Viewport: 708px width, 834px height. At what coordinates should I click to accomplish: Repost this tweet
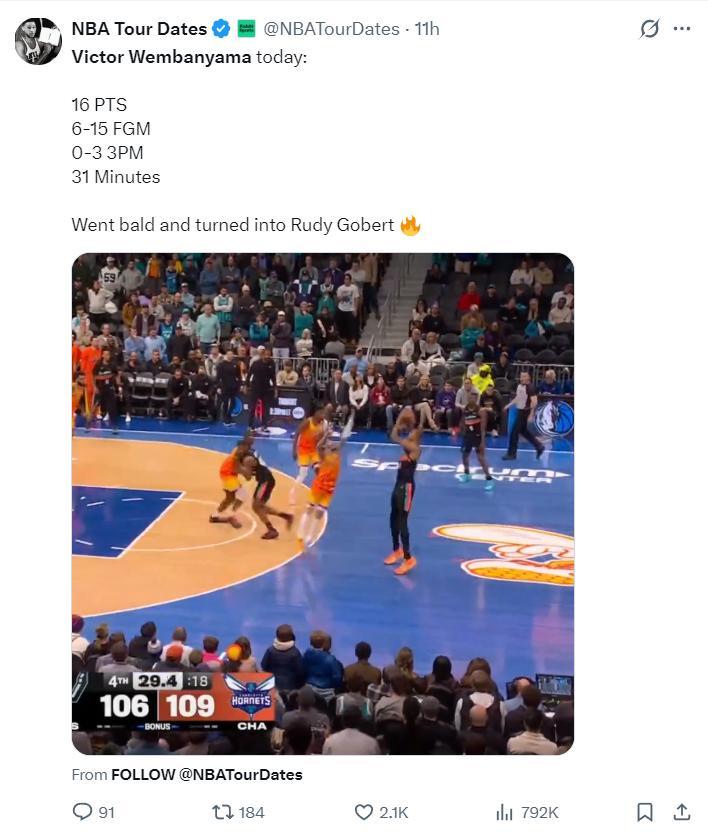coord(223,812)
